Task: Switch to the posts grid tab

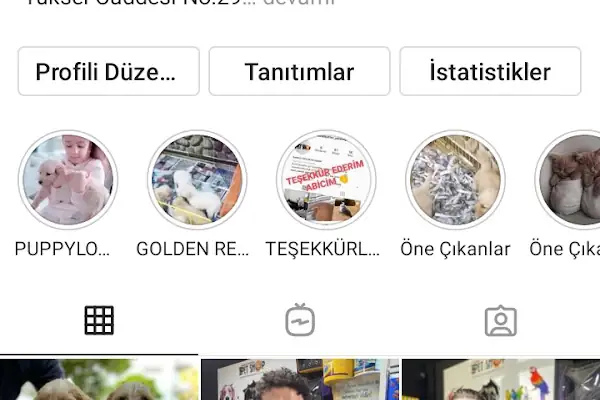Action: [x=99, y=320]
